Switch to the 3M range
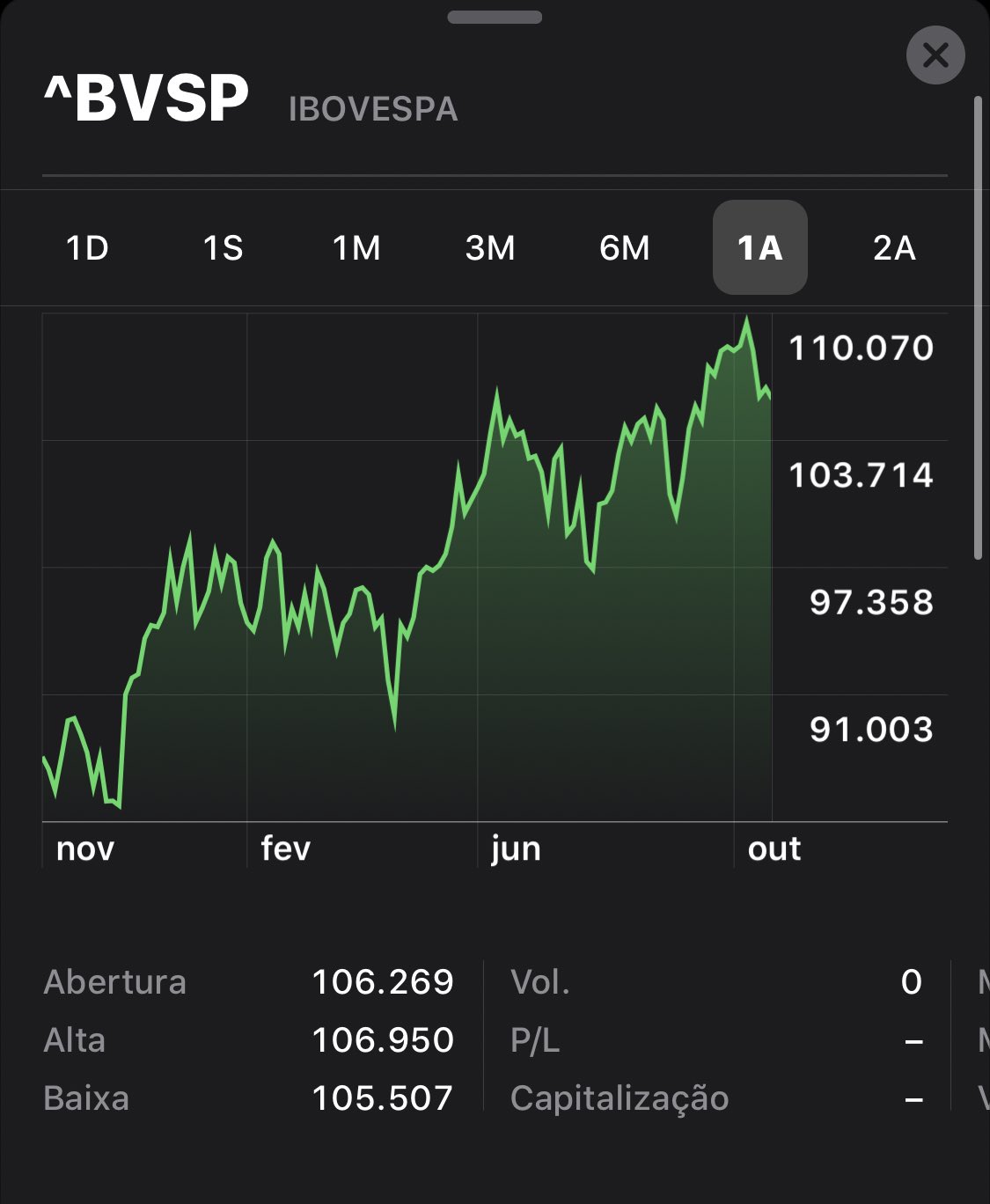 coord(490,248)
